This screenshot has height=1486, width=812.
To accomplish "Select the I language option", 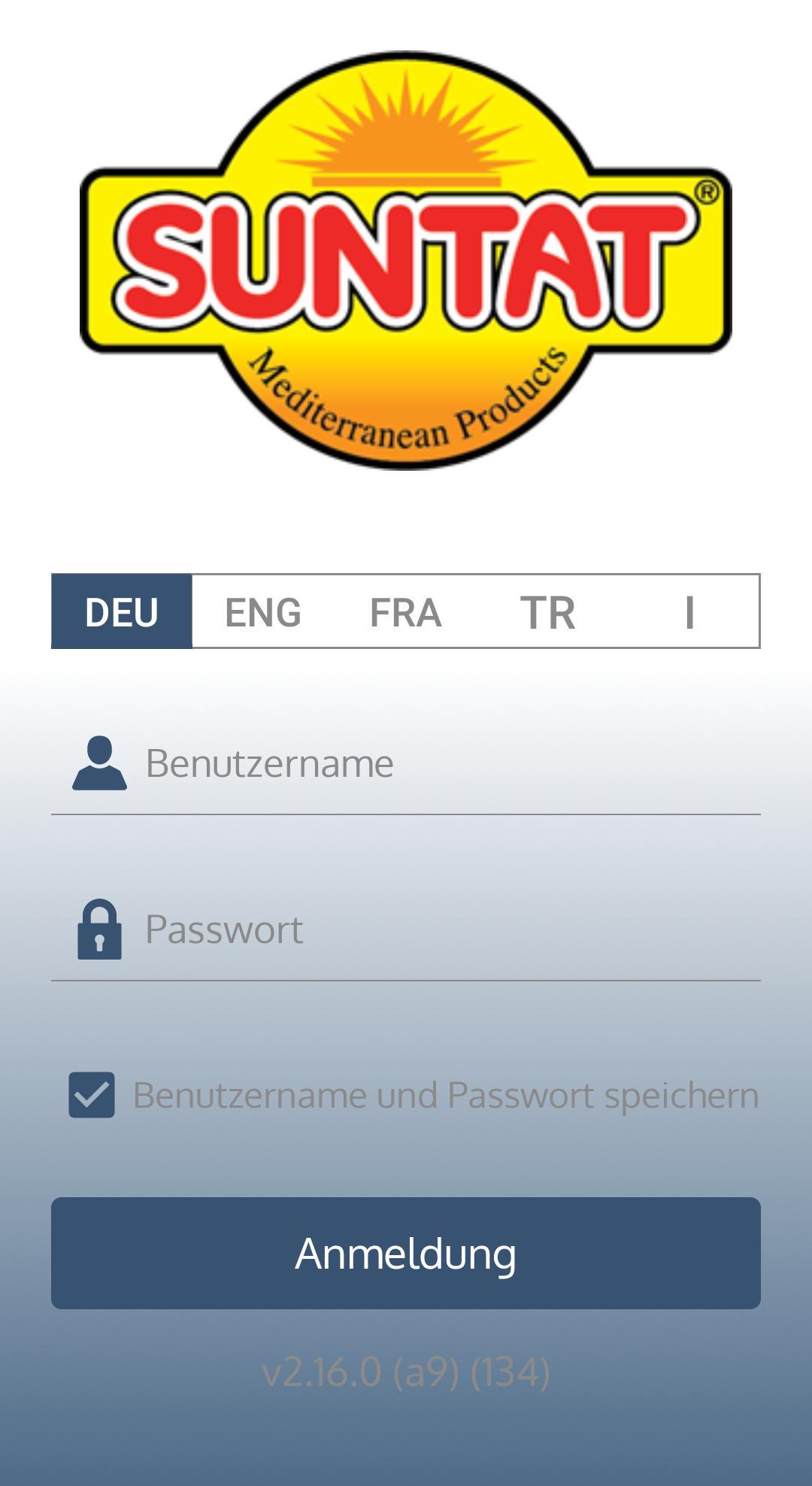I will (689, 611).
